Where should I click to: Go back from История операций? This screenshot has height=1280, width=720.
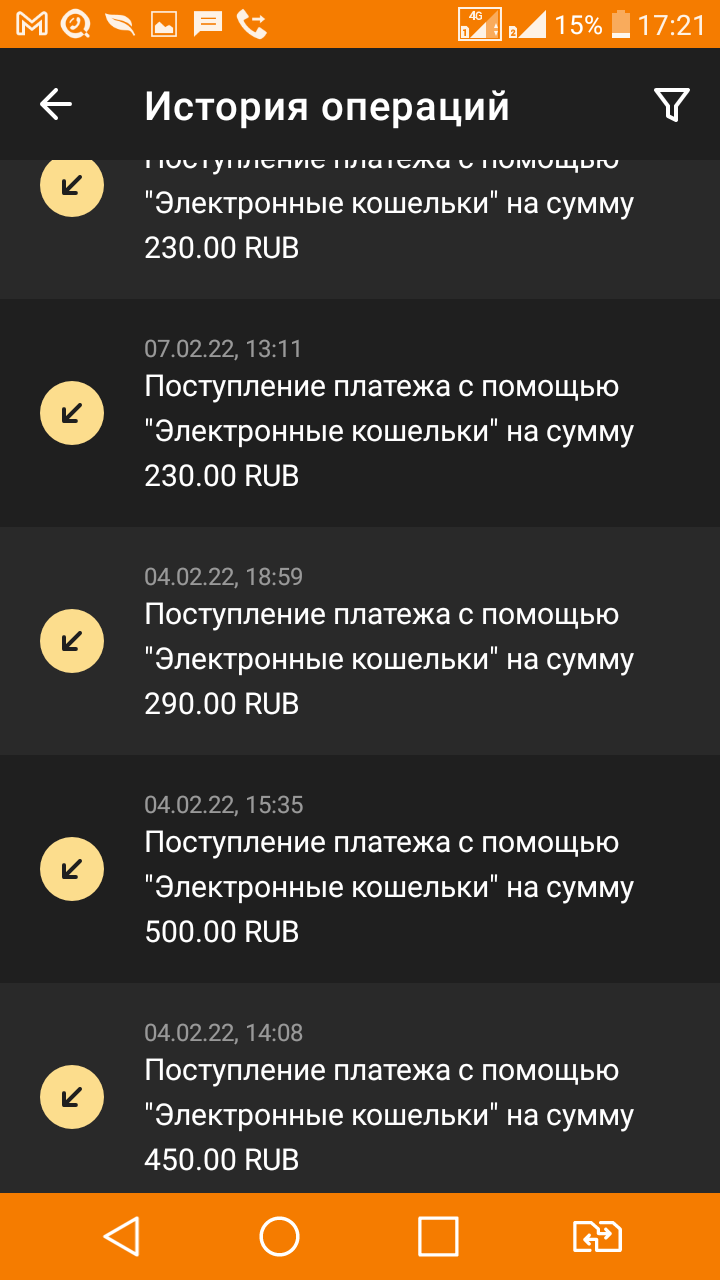(56, 104)
